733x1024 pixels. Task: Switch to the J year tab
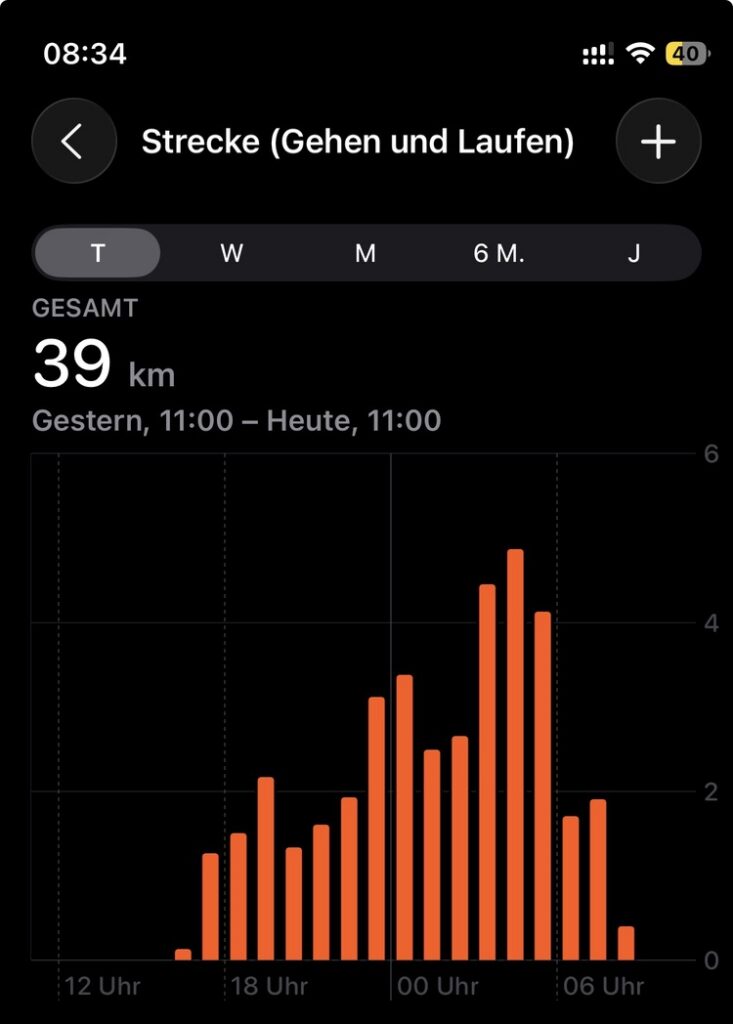[634, 253]
